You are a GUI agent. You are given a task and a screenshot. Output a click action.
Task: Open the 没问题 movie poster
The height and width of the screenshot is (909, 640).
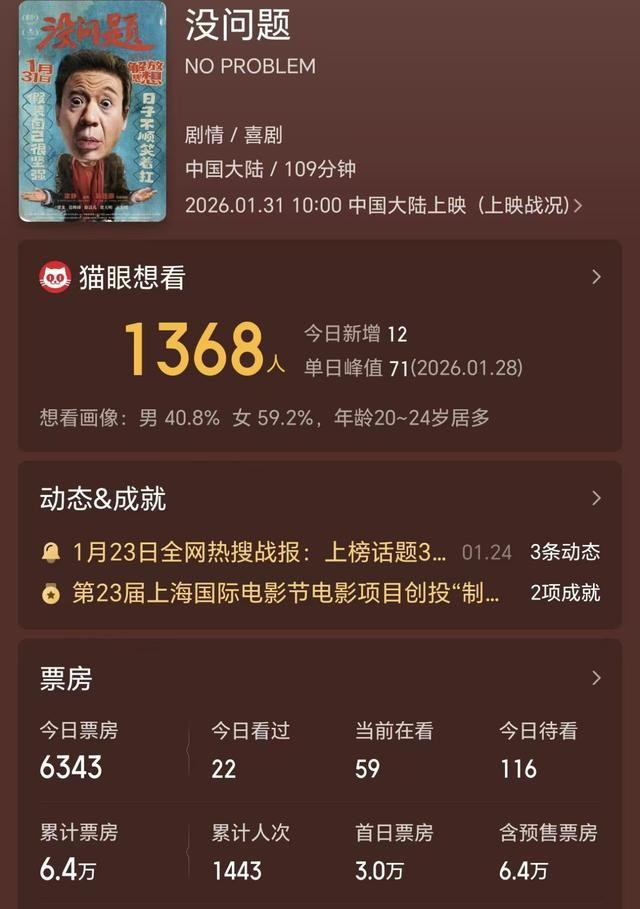coord(92,112)
